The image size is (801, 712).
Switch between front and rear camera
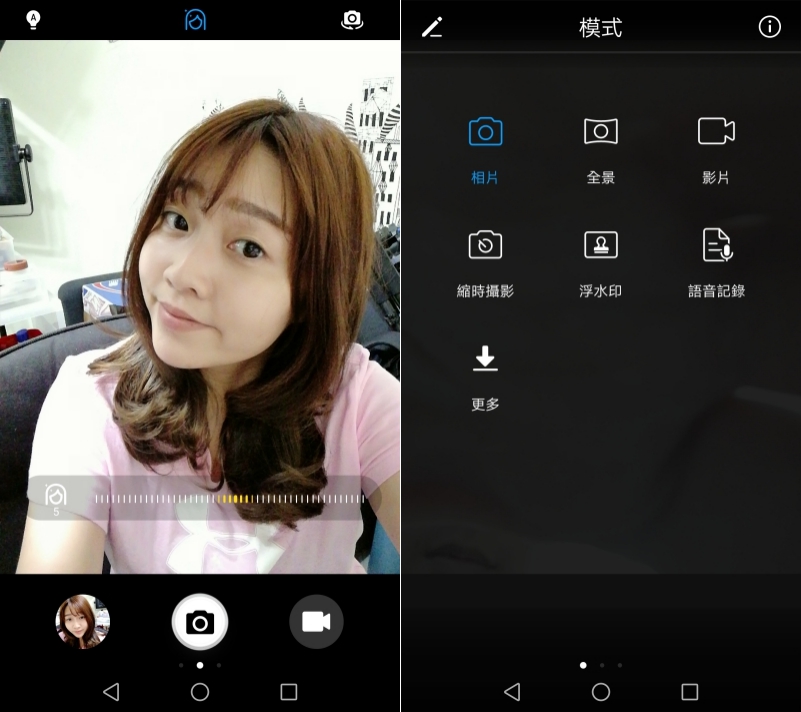[352, 19]
